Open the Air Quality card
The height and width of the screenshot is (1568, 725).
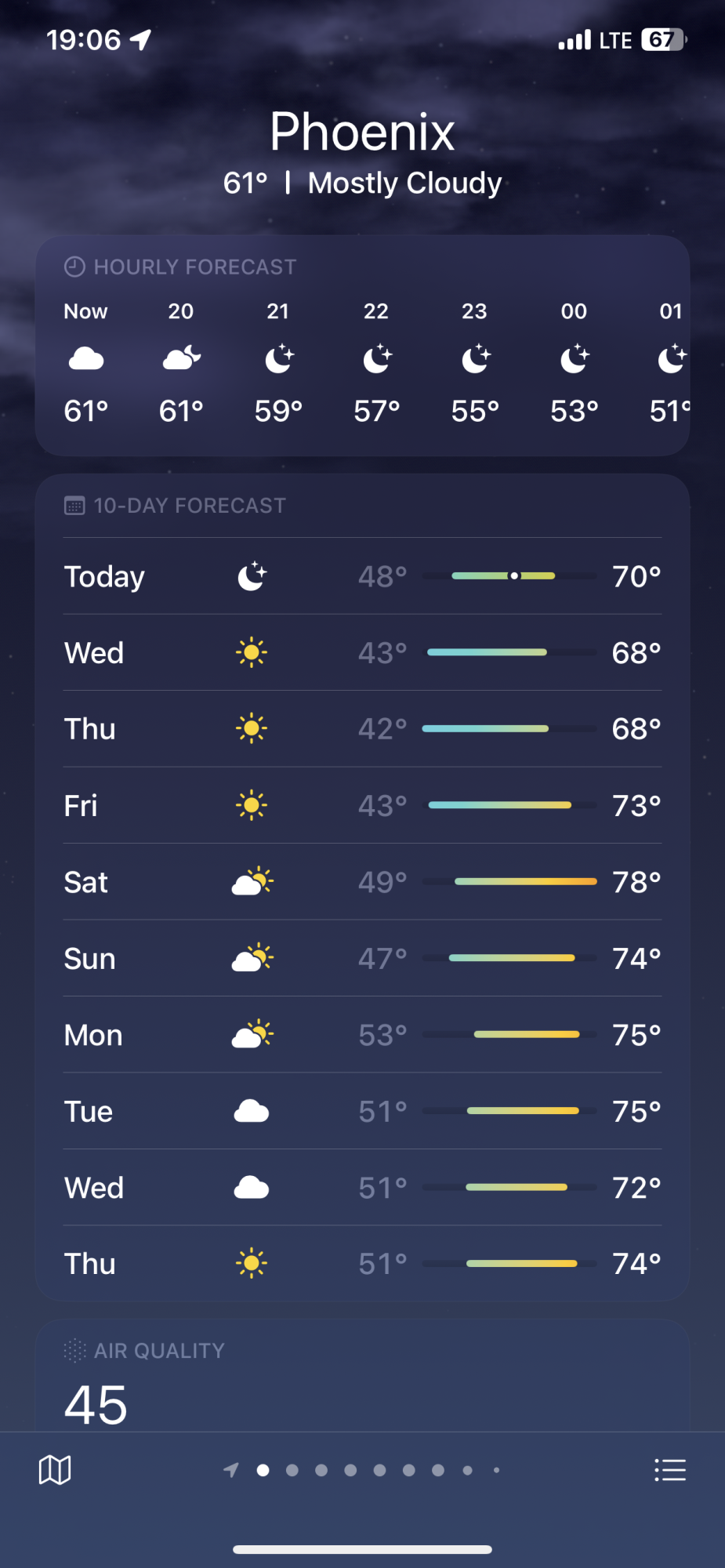(362, 1376)
